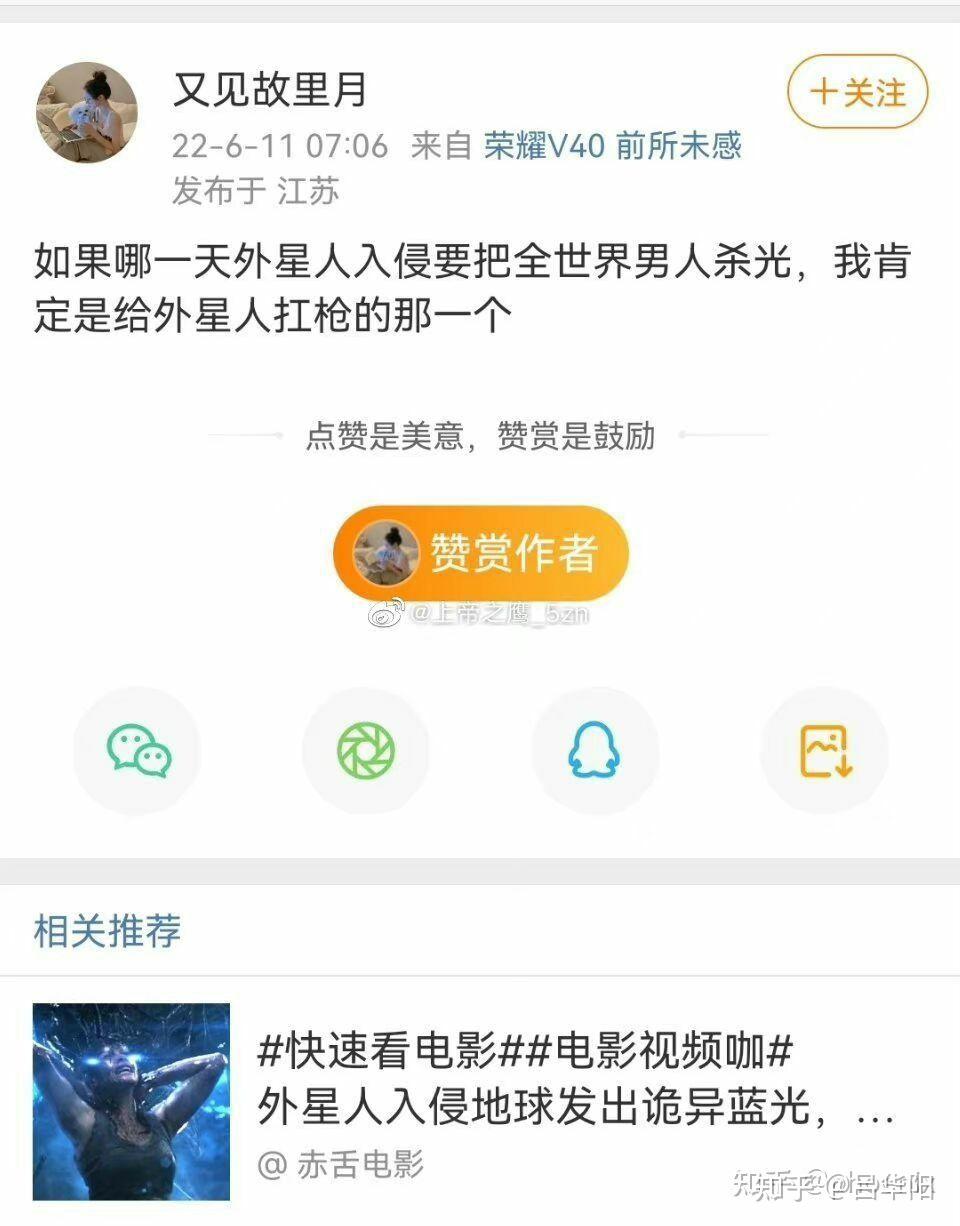
Task: Share the post to QQ
Action: 595,751
